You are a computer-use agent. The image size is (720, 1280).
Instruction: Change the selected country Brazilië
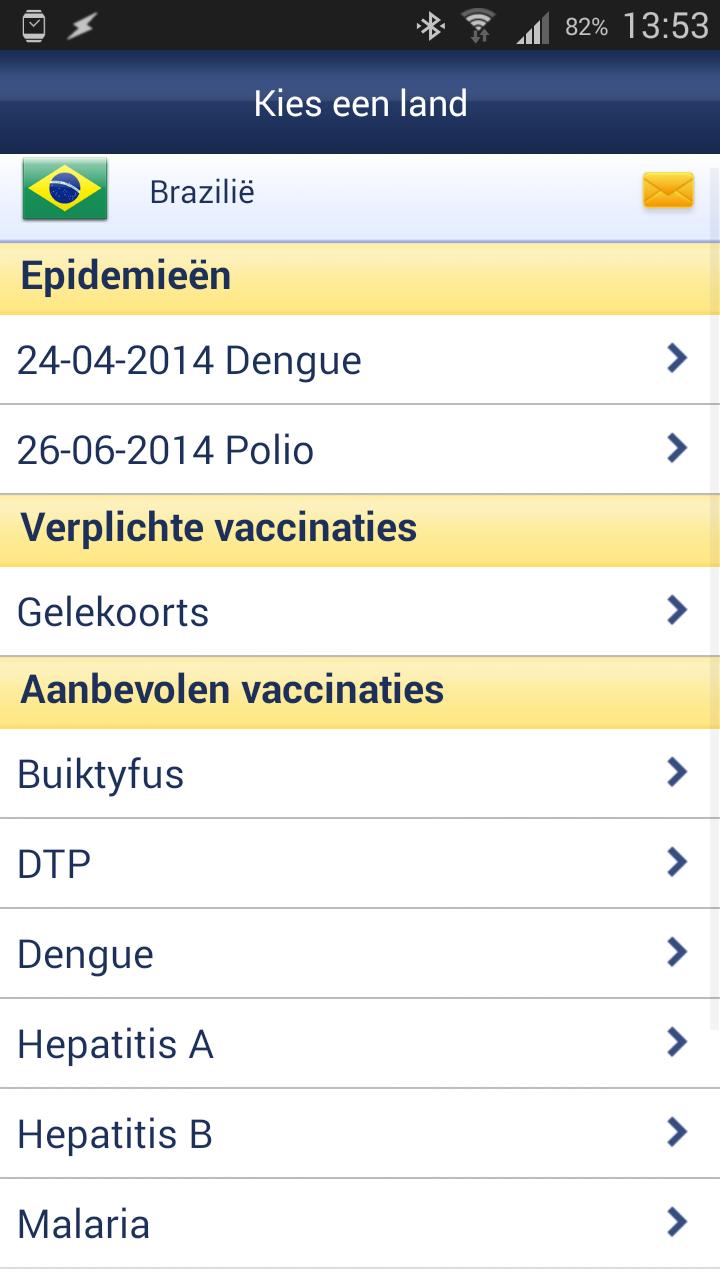click(x=200, y=191)
